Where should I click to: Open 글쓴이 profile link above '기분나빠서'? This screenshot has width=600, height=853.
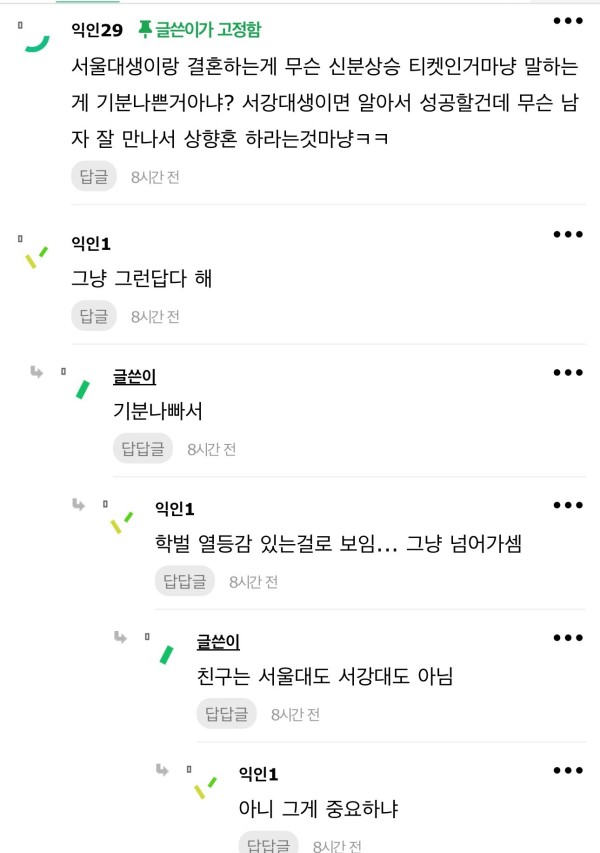tap(134, 377)
